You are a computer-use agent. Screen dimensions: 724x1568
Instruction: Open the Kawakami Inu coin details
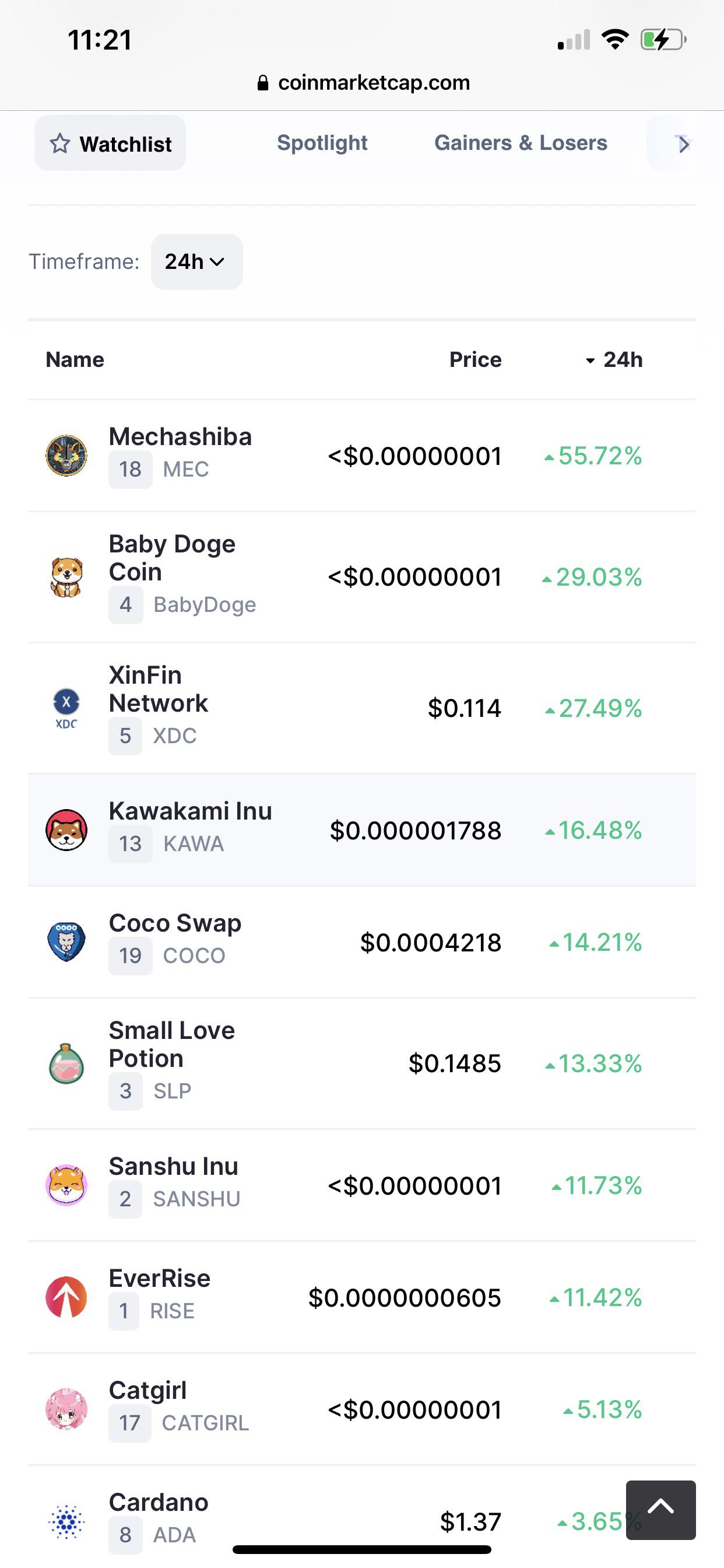[x=191, y=811]
